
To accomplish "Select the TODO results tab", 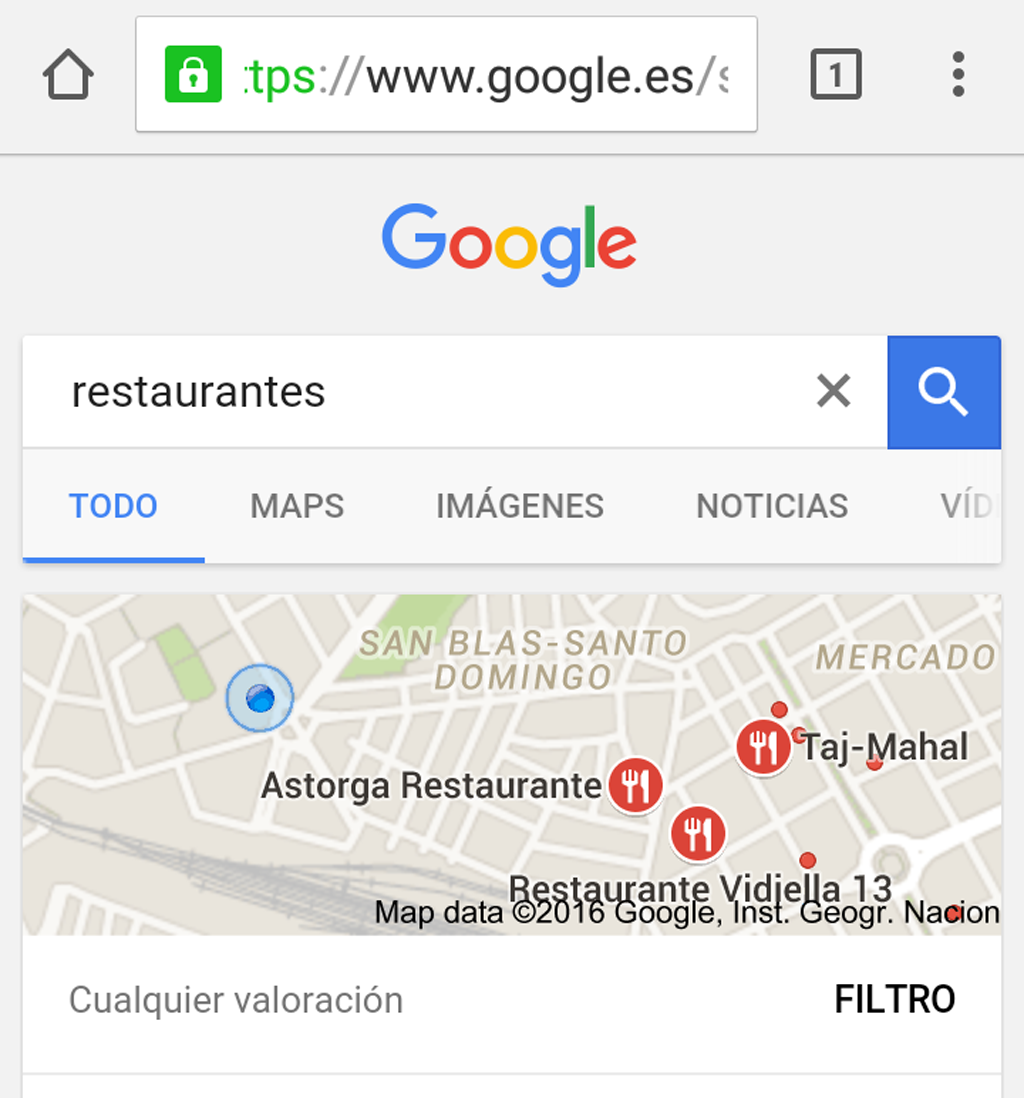I will [x=113, y=506].
